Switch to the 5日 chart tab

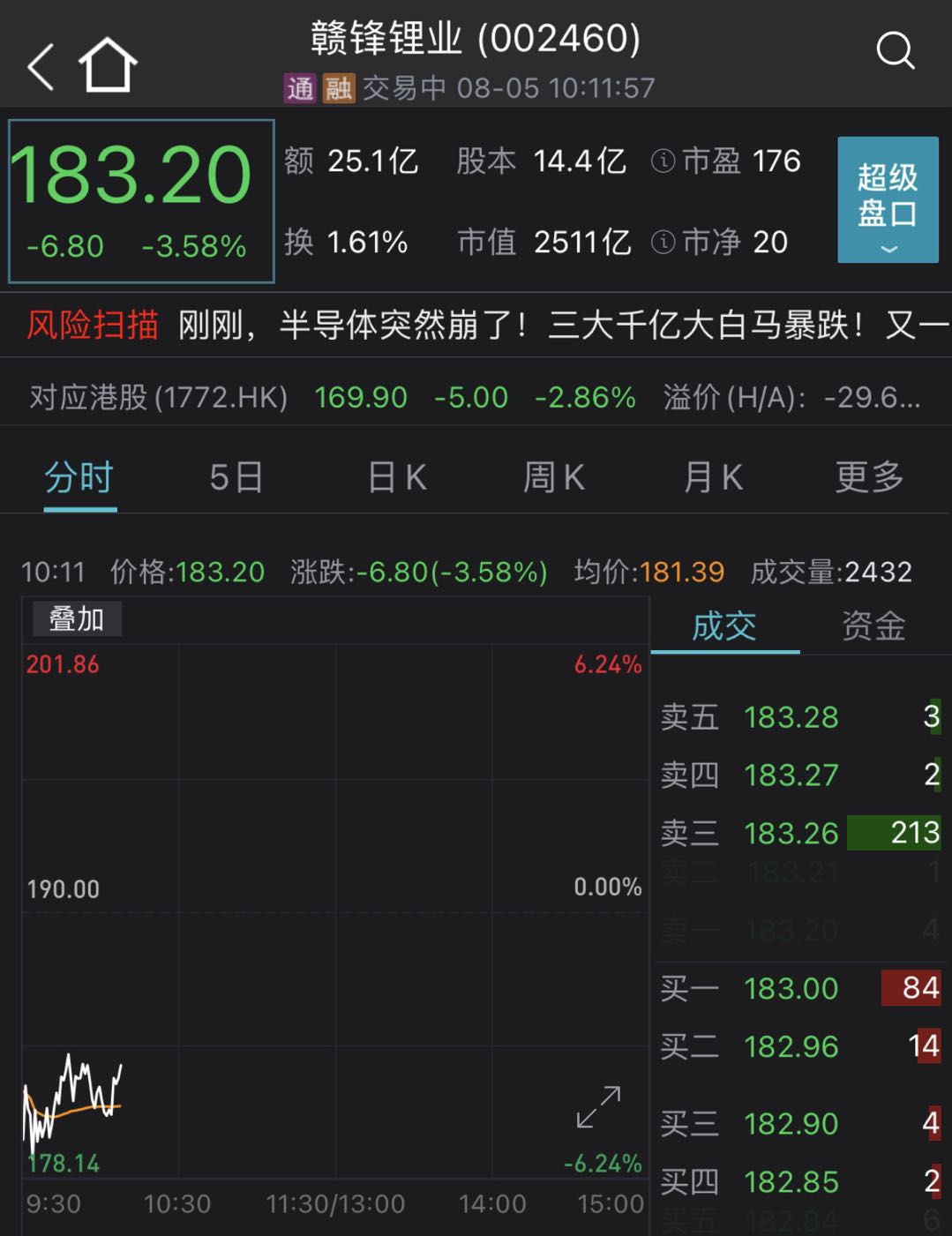(236, 478)
